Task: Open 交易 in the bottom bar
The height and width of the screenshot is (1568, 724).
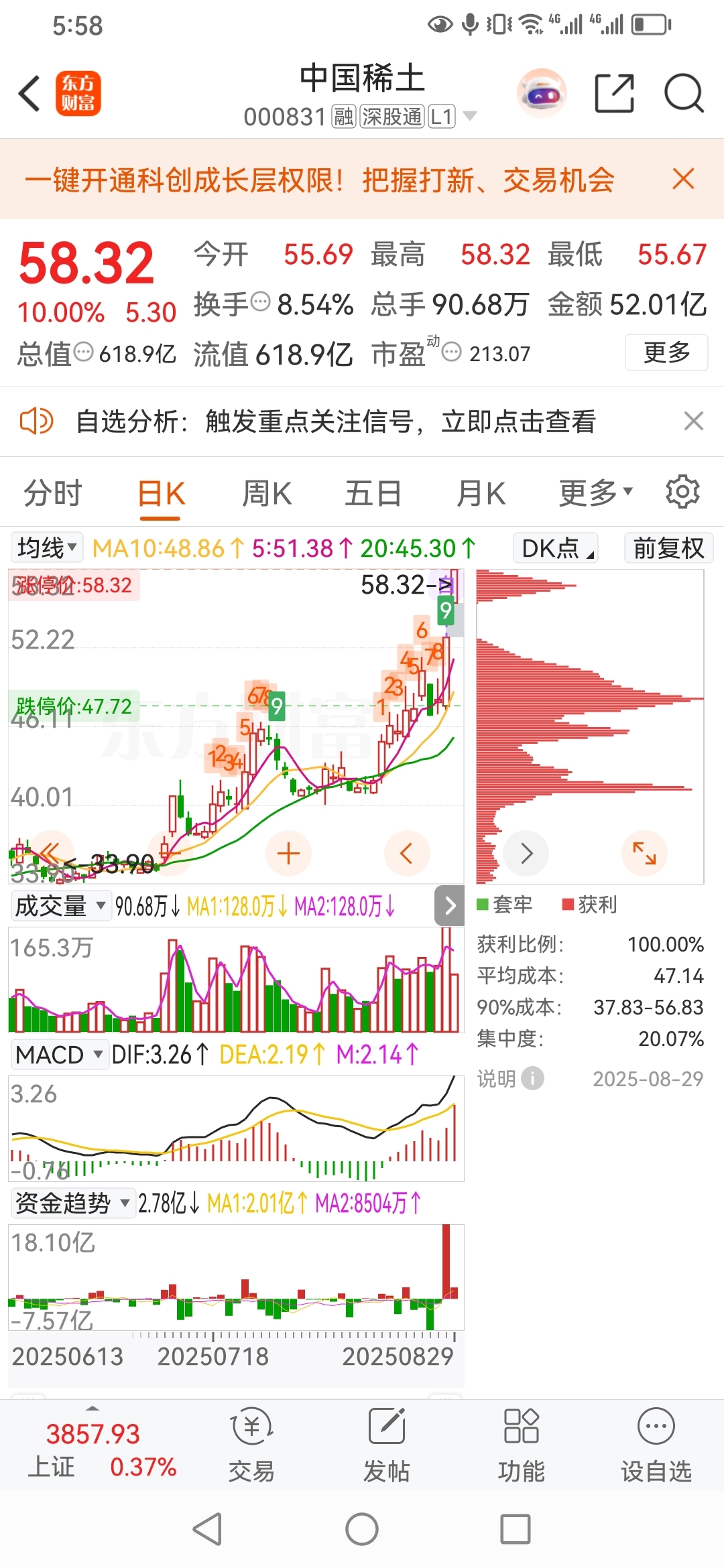Action: (x=251, y=1445)
